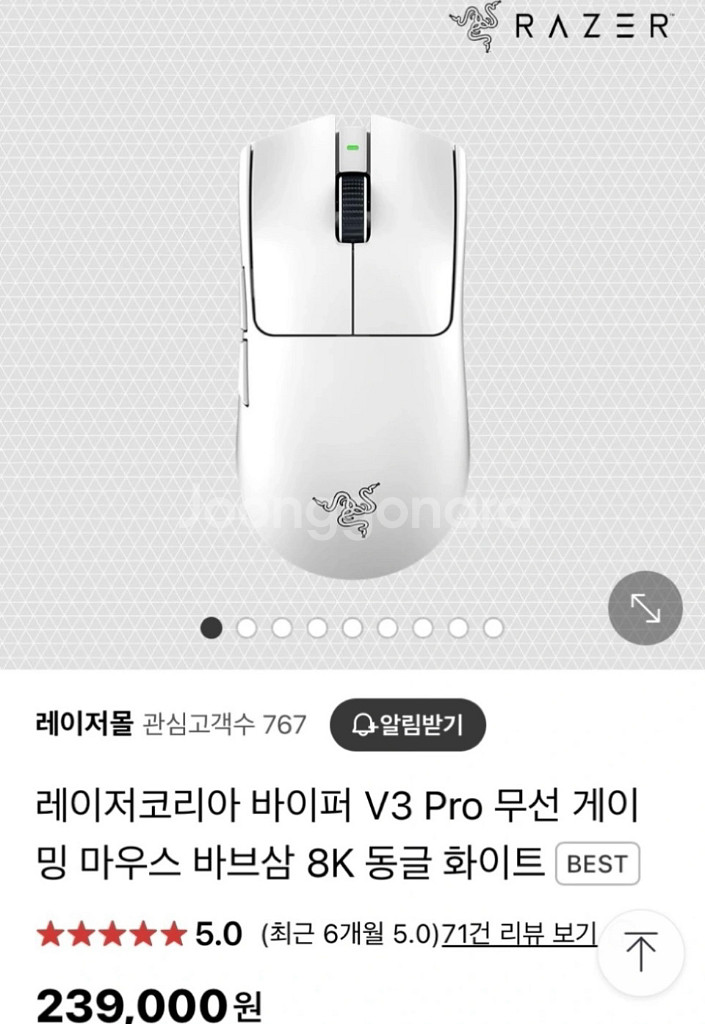Expand the product image to fullscreen
Screen dimensions: 705x1024
pos(645,608)
